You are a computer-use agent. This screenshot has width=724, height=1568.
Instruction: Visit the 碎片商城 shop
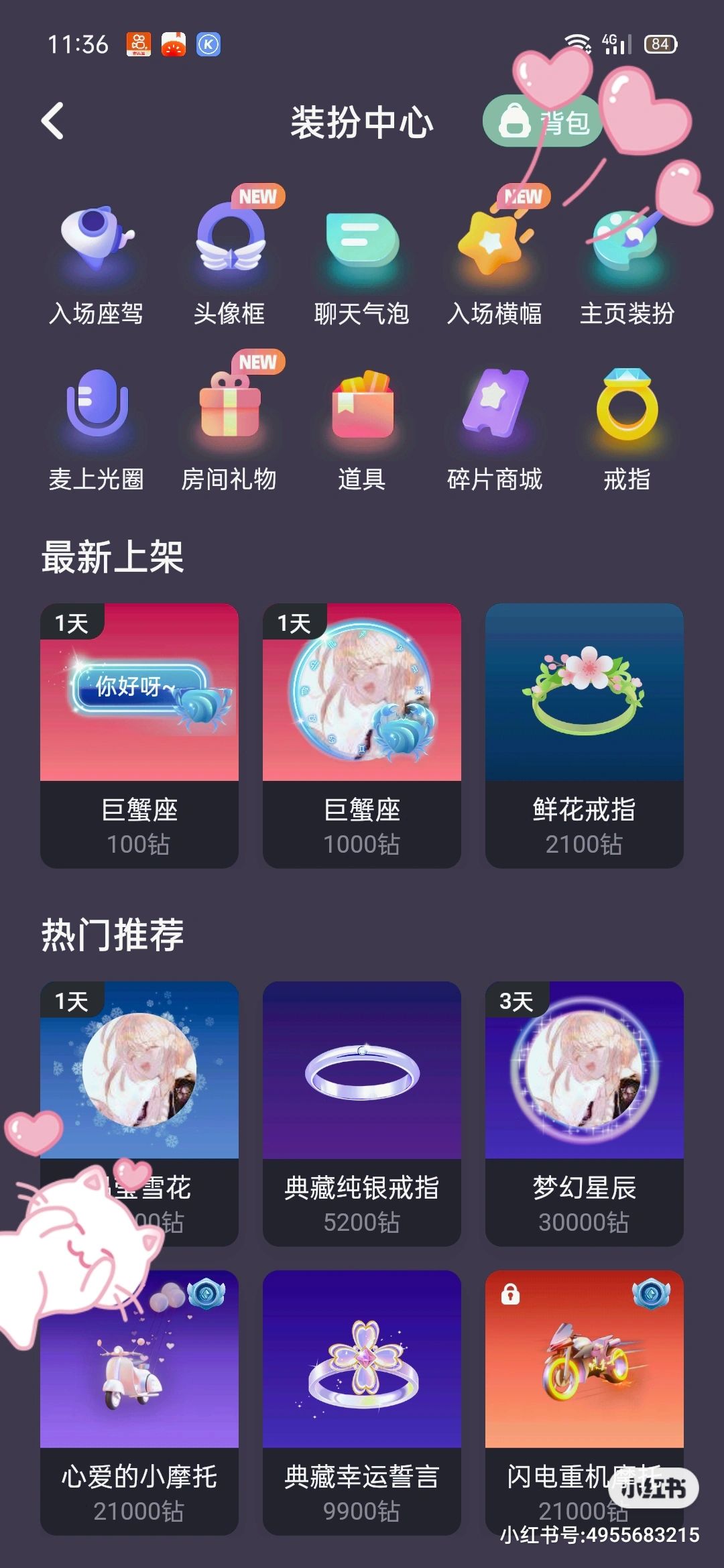click(x=495, y=430)
